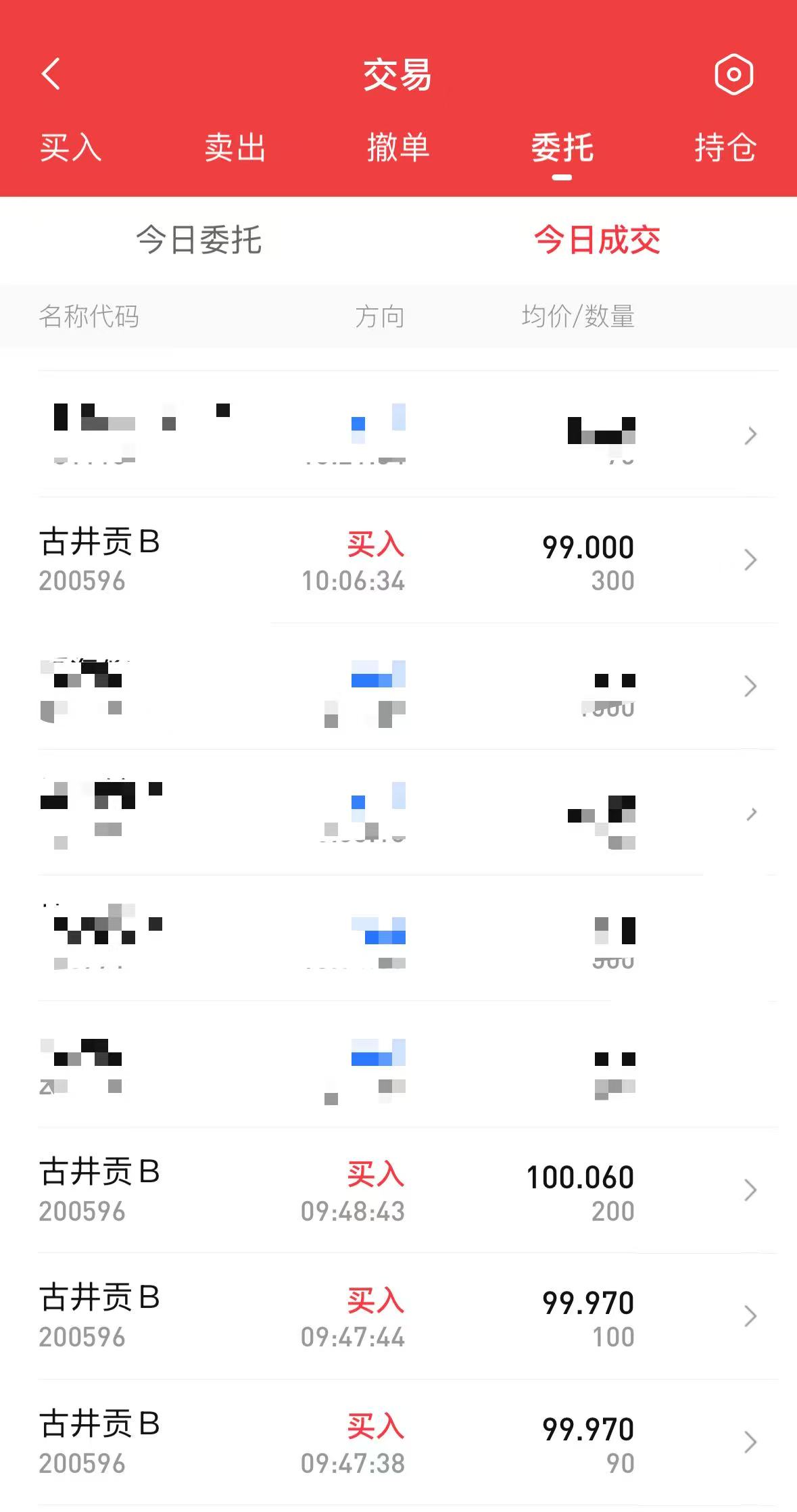Go to the 持仓 tab
Screen dimensions: 797x1512
point(725,147)
